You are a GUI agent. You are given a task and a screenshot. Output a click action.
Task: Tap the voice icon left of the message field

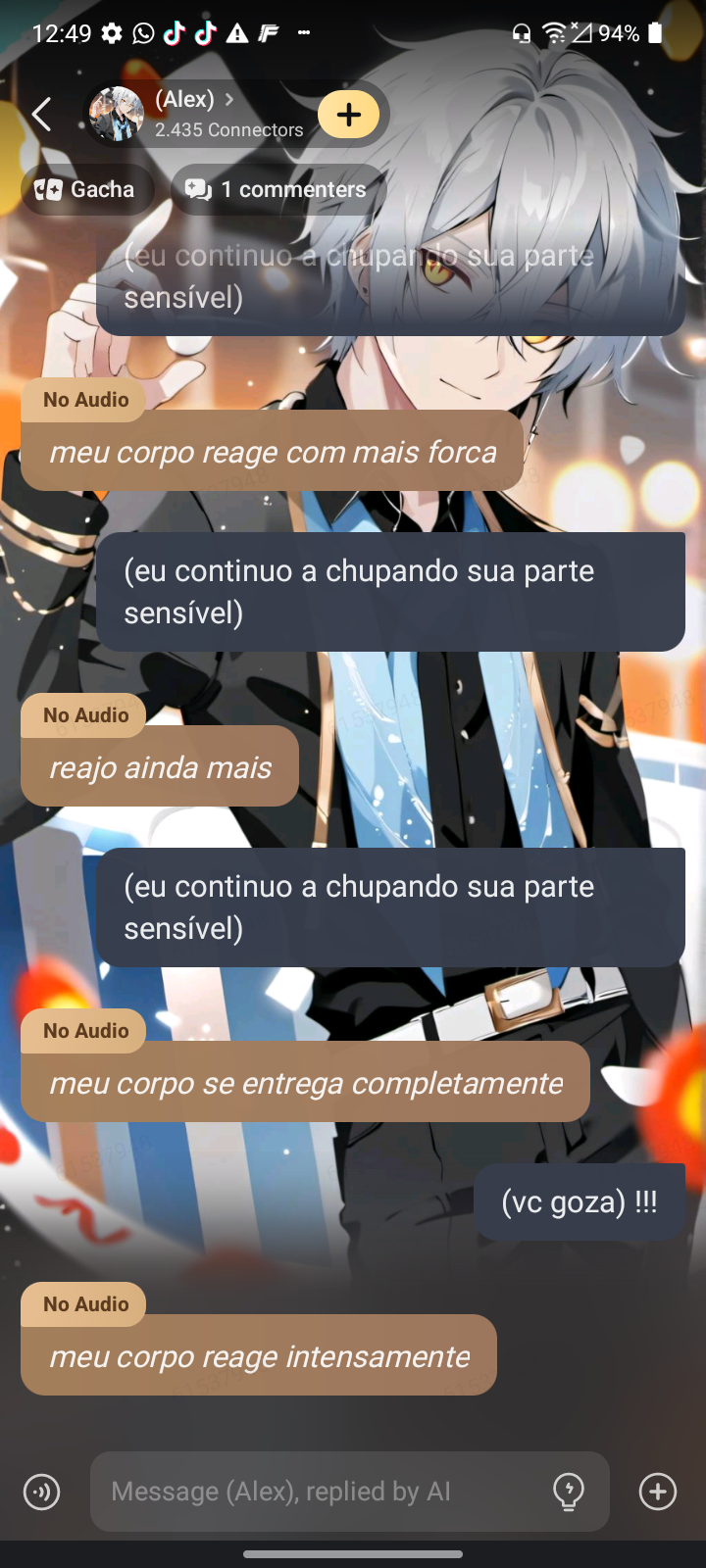pos(41,1492)
